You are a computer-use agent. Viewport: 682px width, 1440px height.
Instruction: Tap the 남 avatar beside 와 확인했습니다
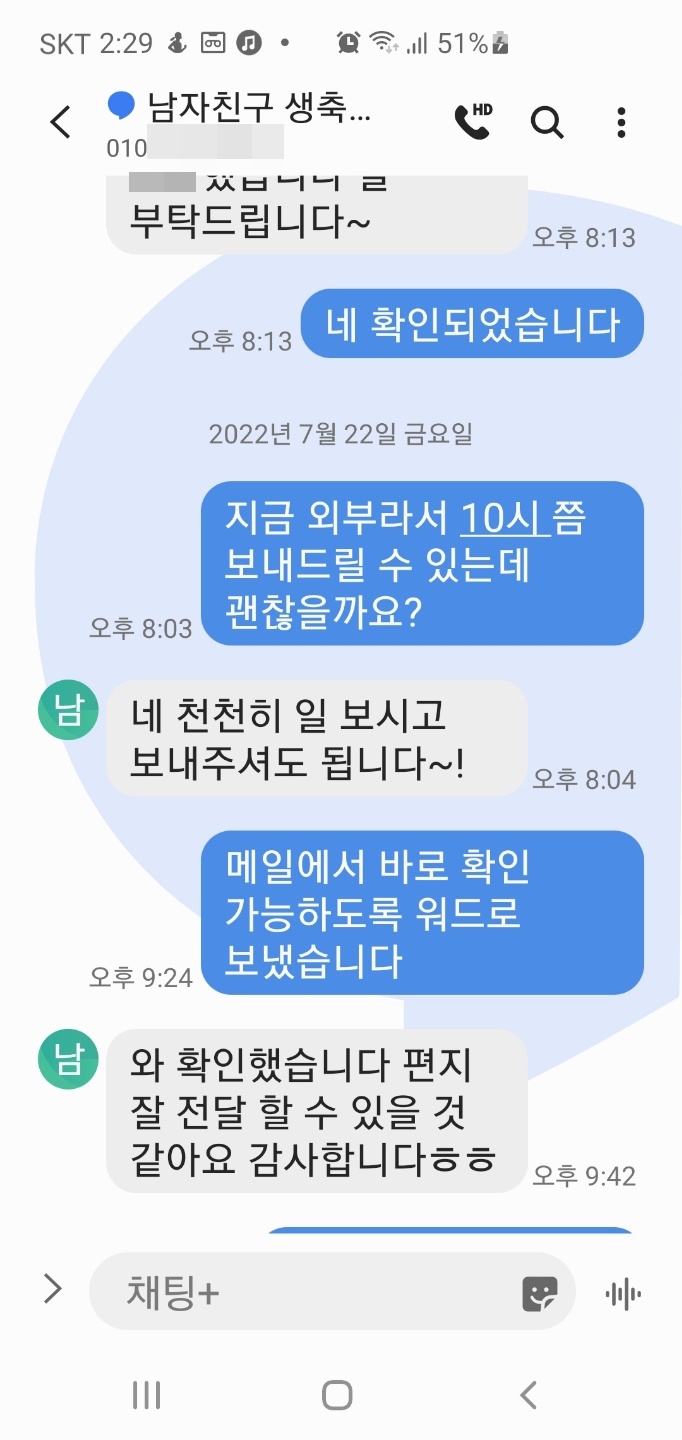point(68,1059)
